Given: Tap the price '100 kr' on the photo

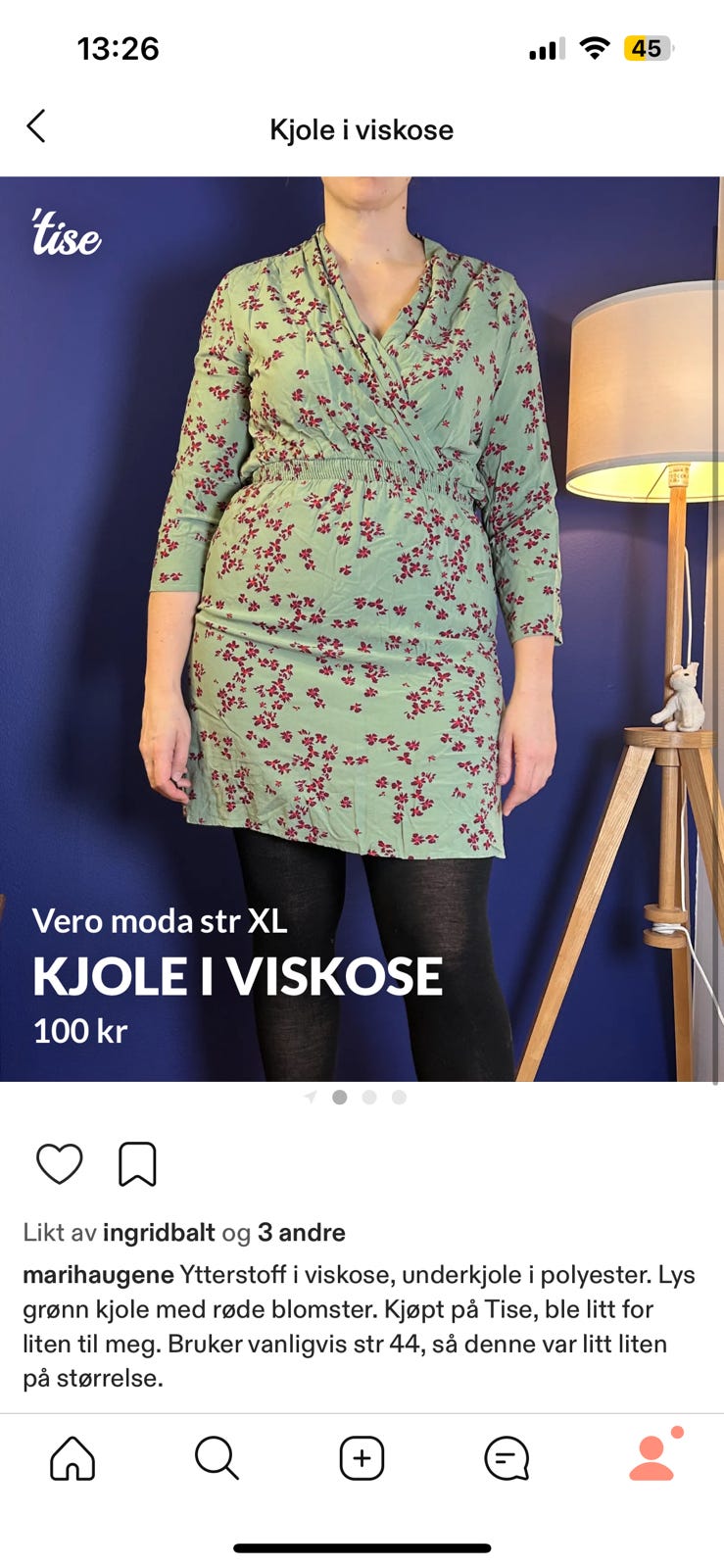Looking at the screenshot, I should coord(80,1030).
